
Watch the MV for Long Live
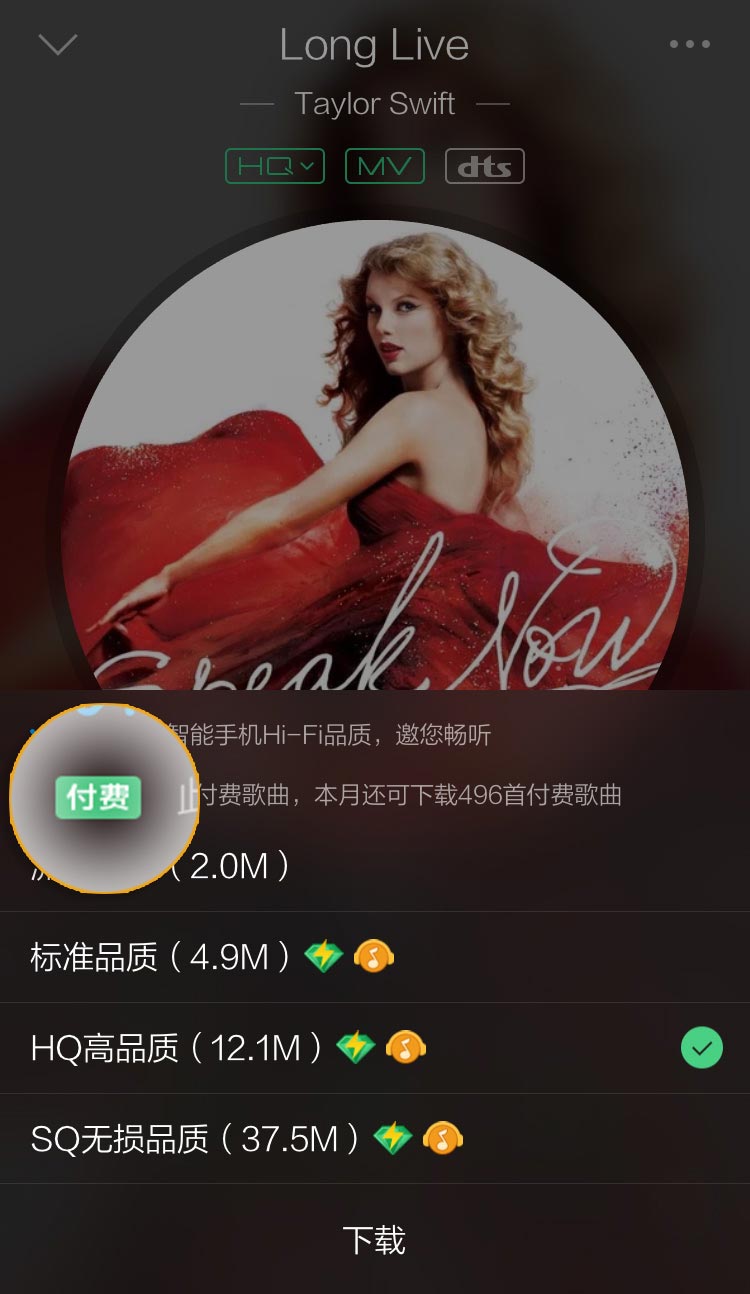tap(385, 166)
